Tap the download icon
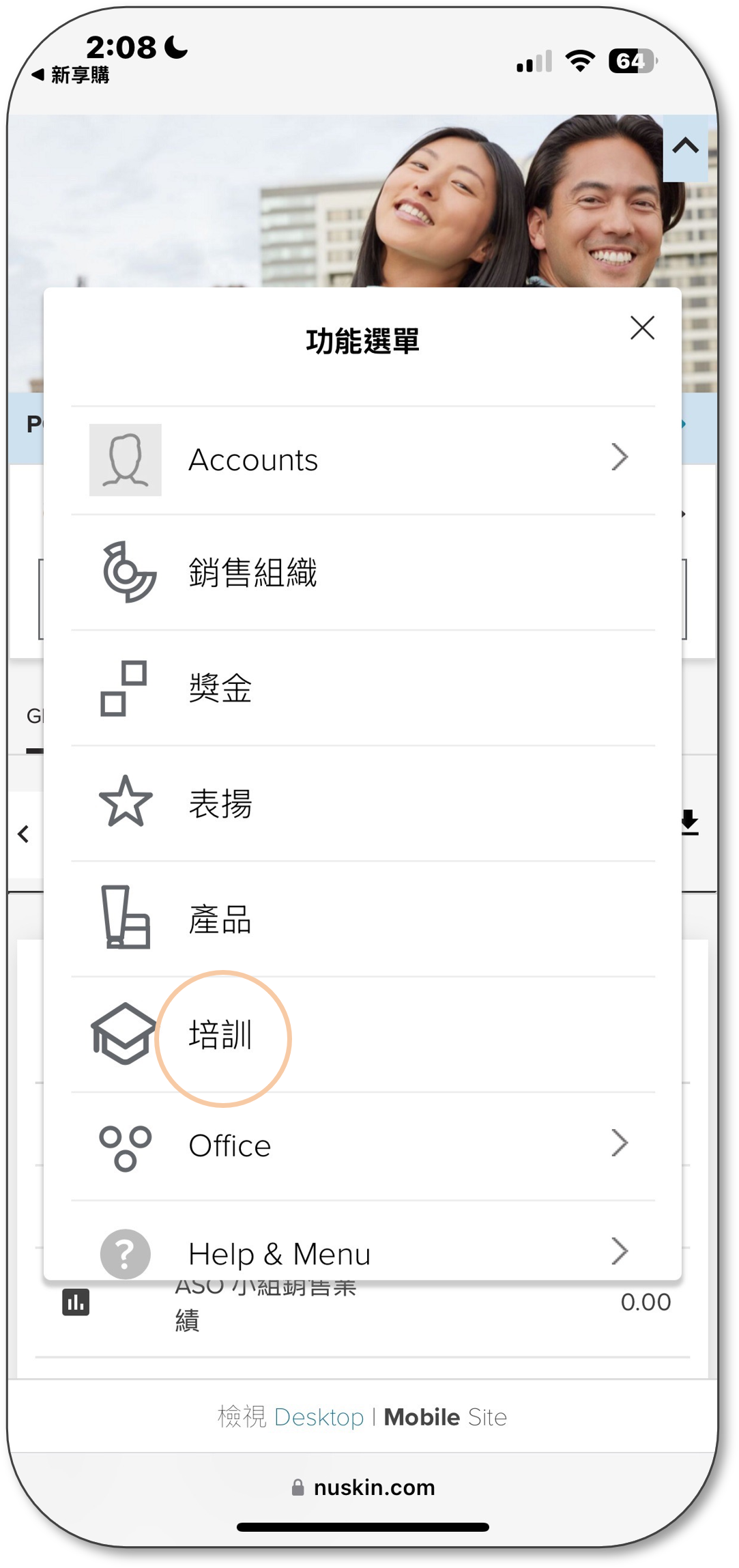The image size is (739, 1568). tap(689, 823)
